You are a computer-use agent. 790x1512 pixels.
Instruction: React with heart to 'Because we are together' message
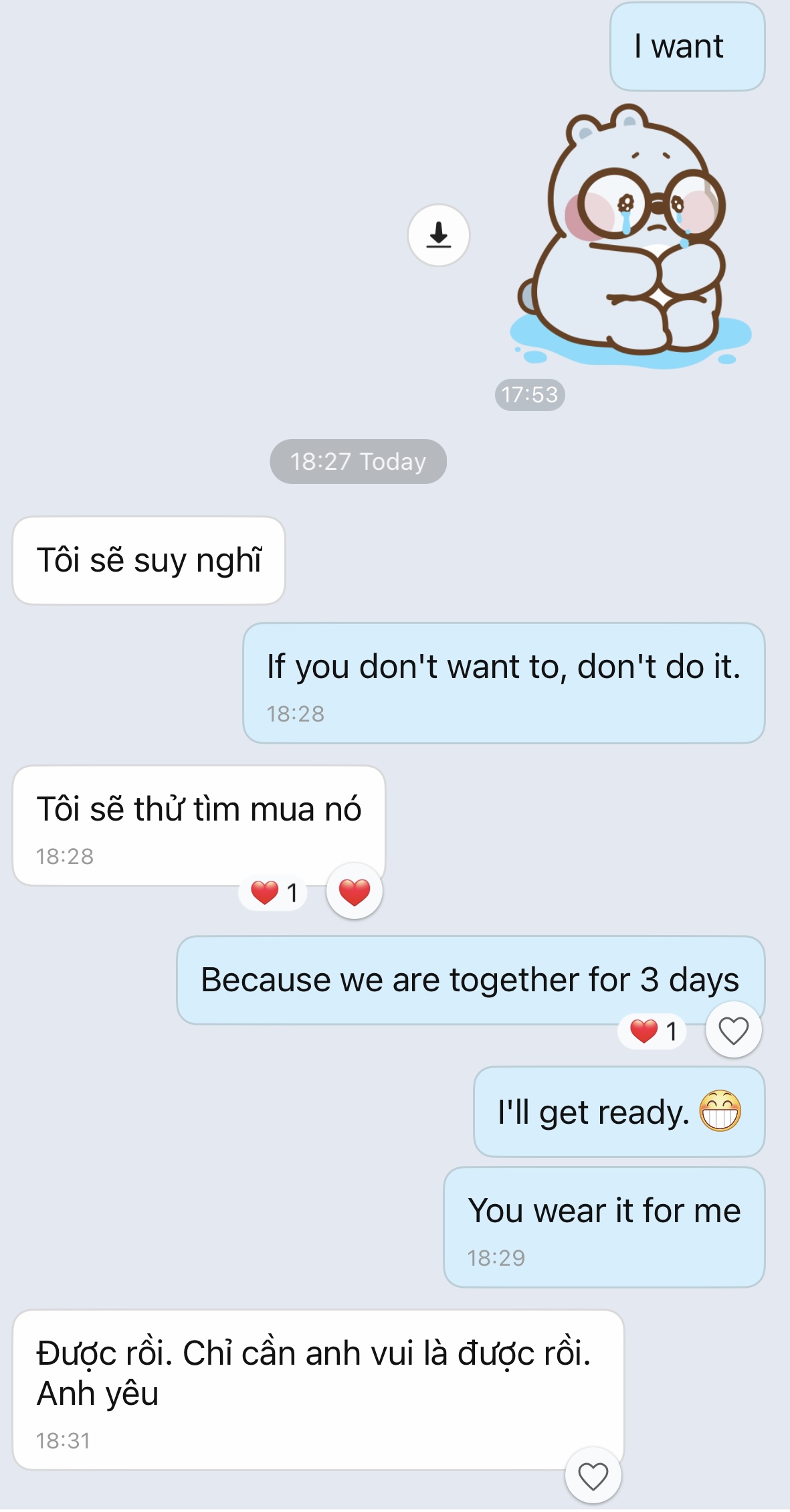[733, 1030]
